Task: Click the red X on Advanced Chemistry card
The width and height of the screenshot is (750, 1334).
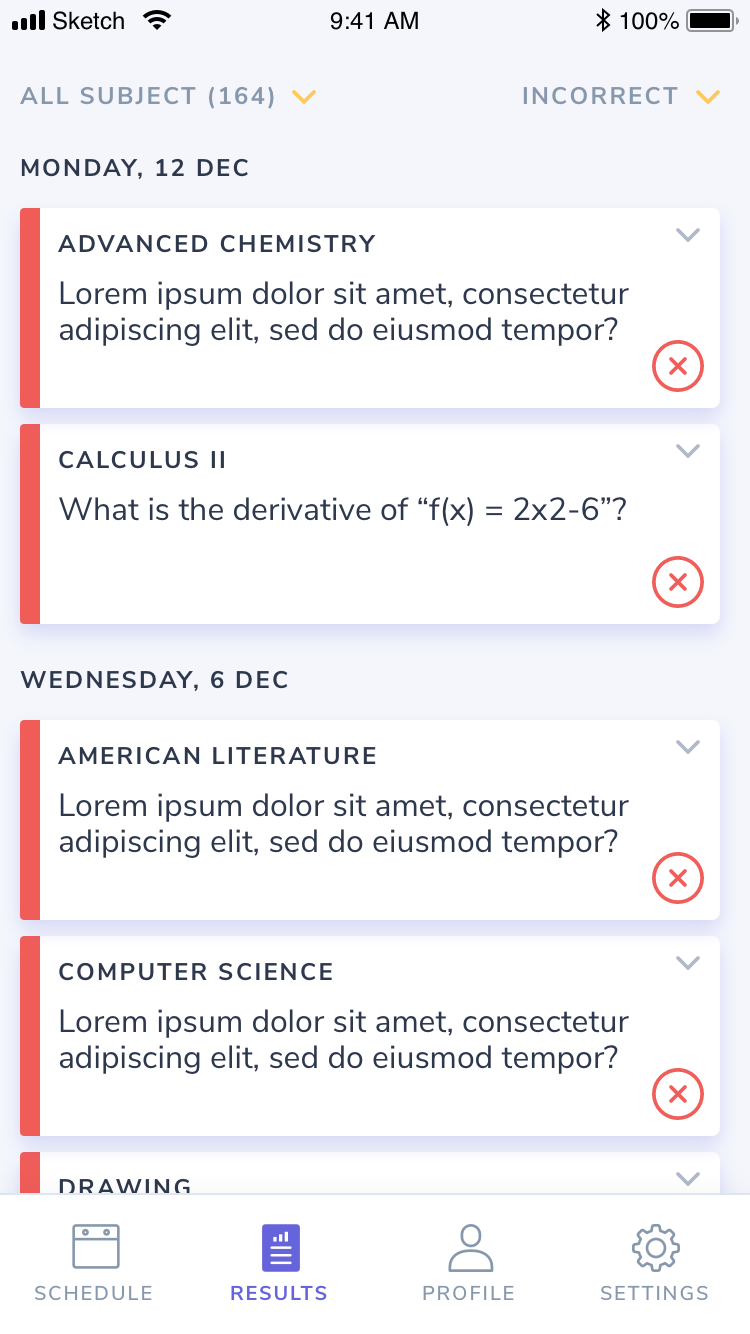Action: (677, 366)
